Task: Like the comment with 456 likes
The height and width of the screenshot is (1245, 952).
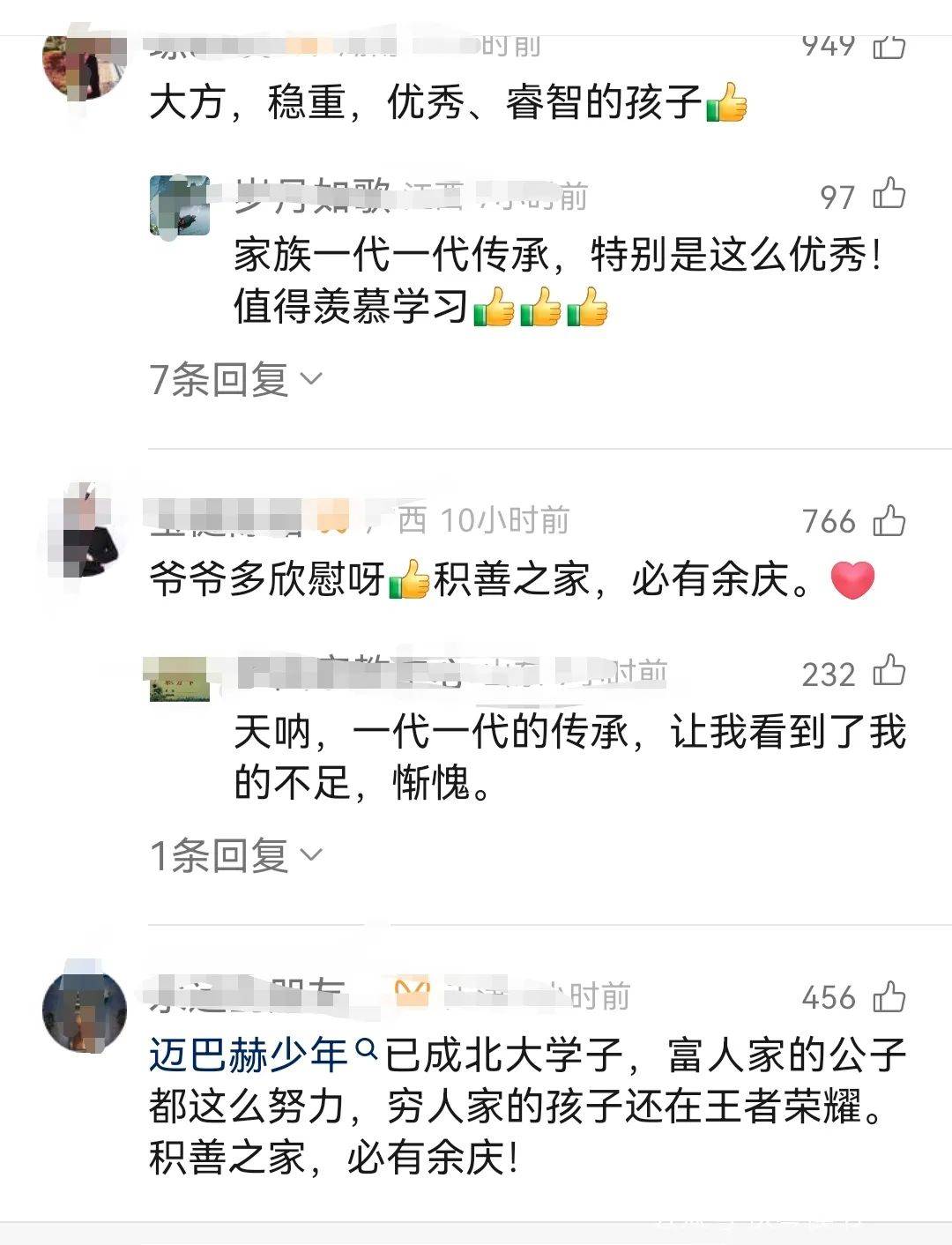Action: click(889, 996)
